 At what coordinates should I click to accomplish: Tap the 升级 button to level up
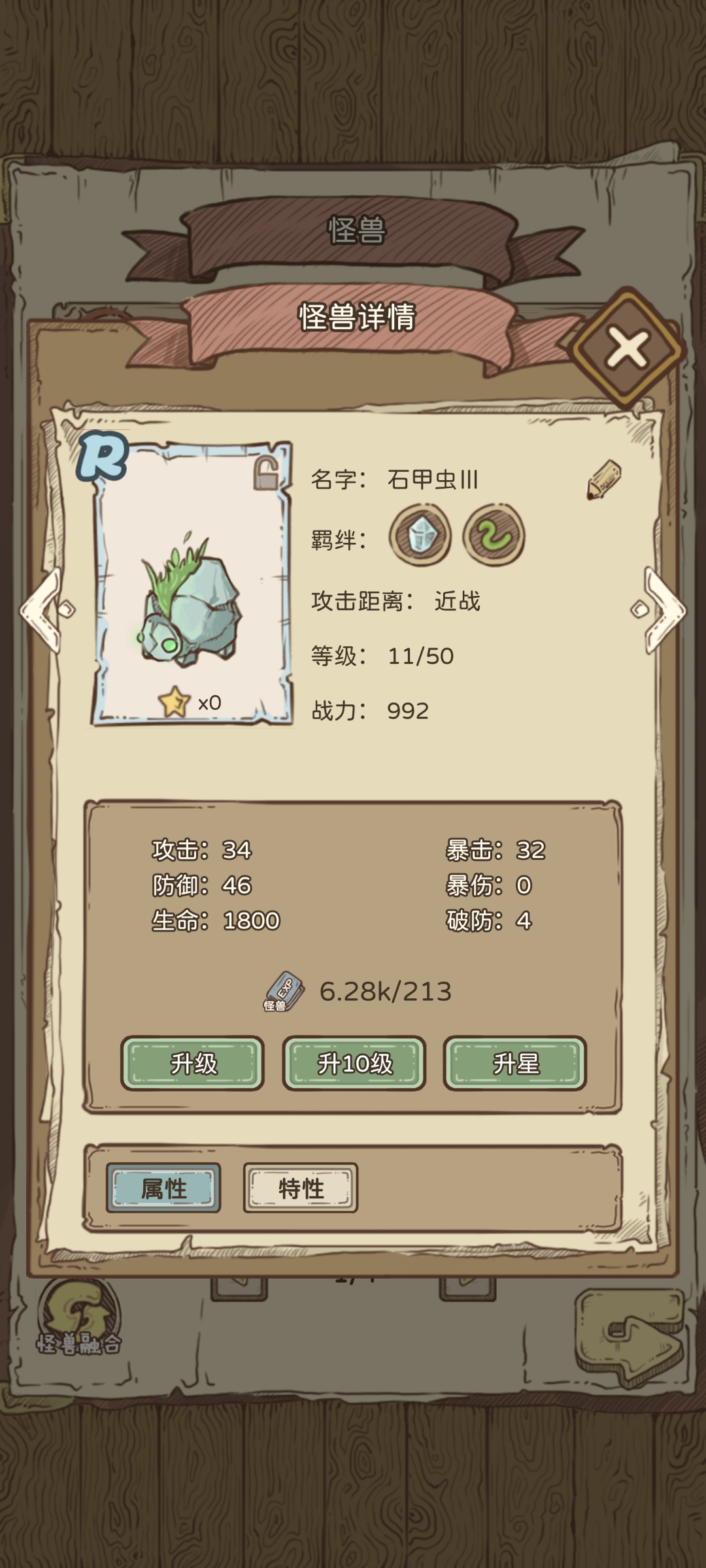click(x=193, y=1064)
